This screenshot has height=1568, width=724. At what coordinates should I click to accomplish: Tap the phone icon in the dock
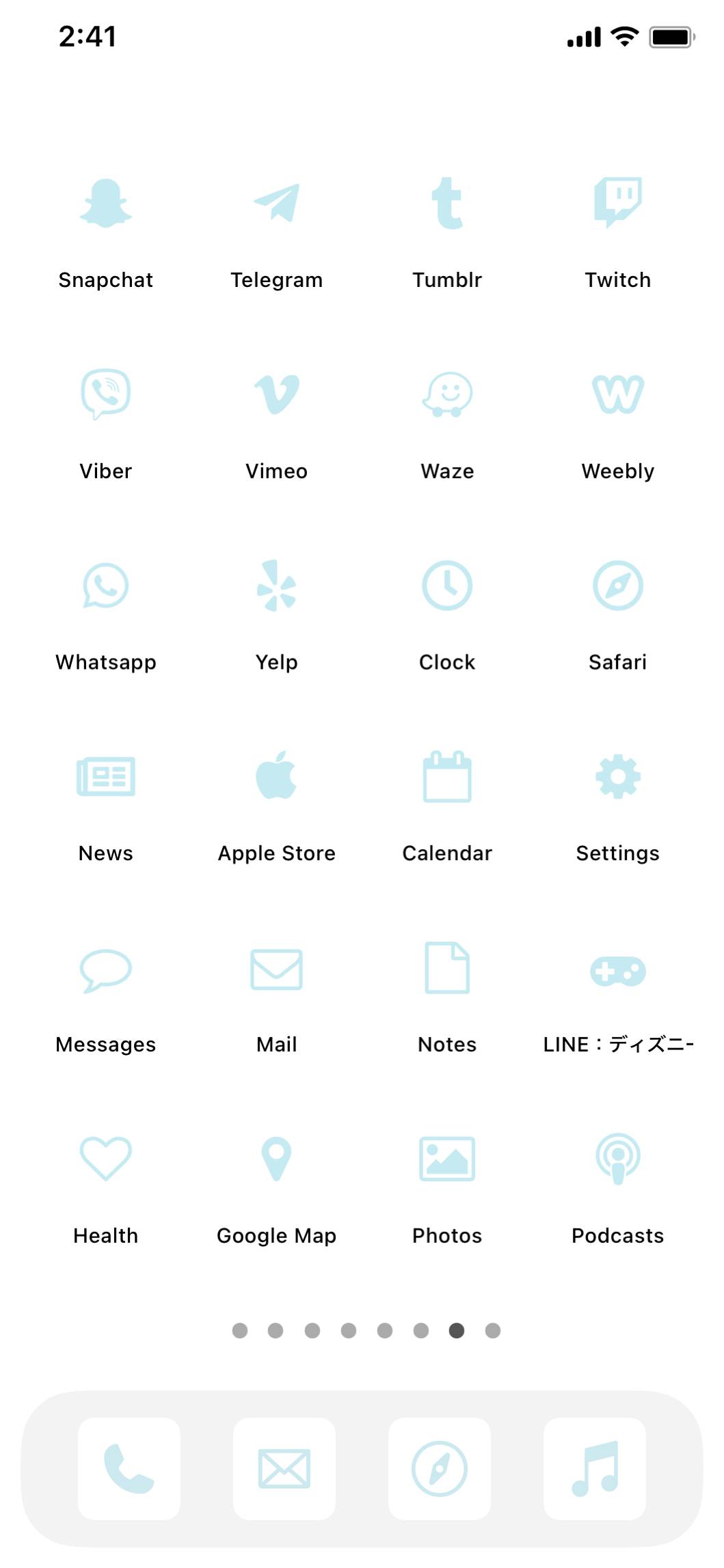[129, 1468]
